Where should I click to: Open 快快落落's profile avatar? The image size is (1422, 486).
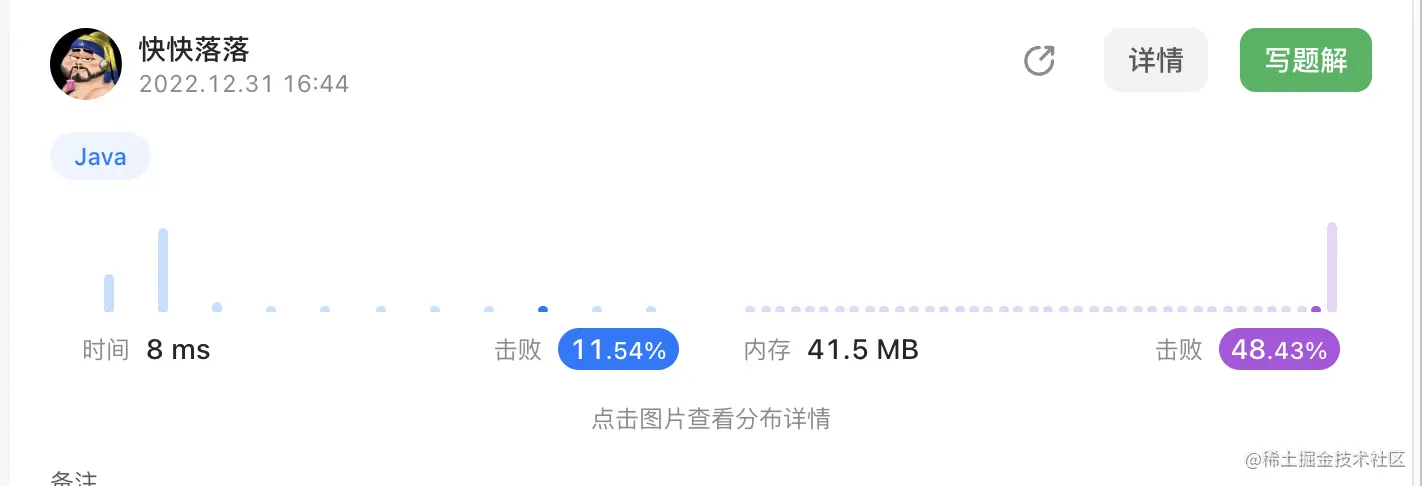86,63
